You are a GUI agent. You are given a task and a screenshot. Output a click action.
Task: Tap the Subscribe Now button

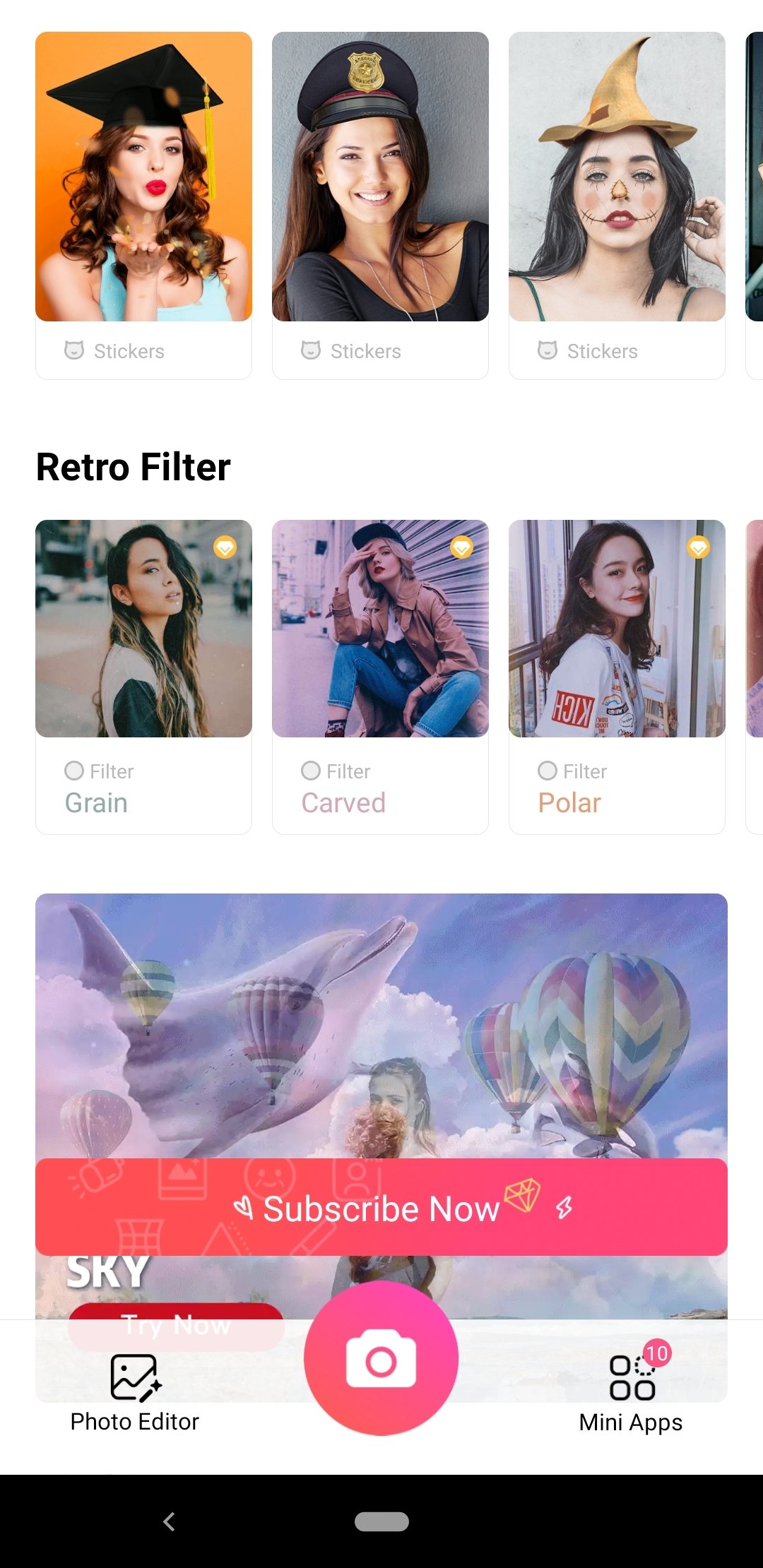point(381,1207)
